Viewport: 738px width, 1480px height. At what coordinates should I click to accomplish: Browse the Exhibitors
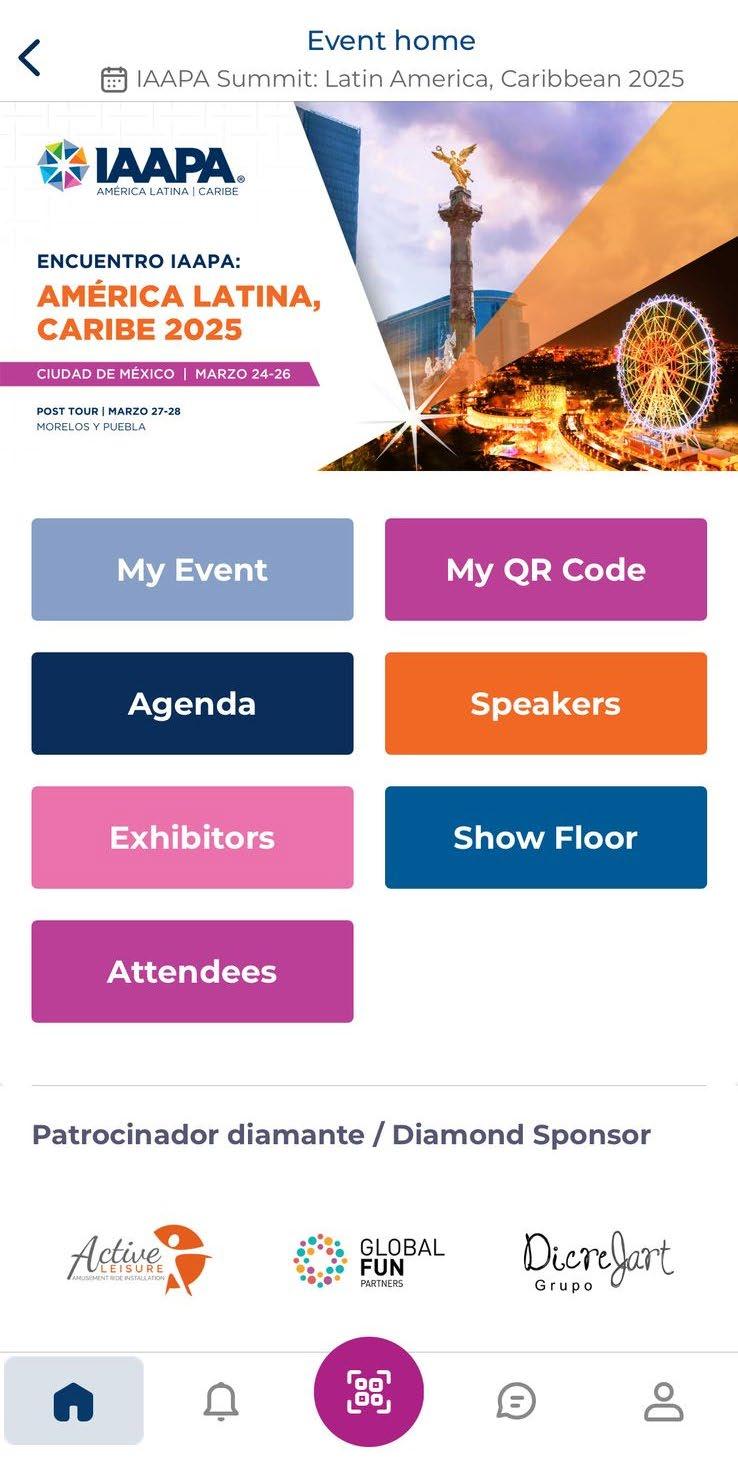click(192, 837)
